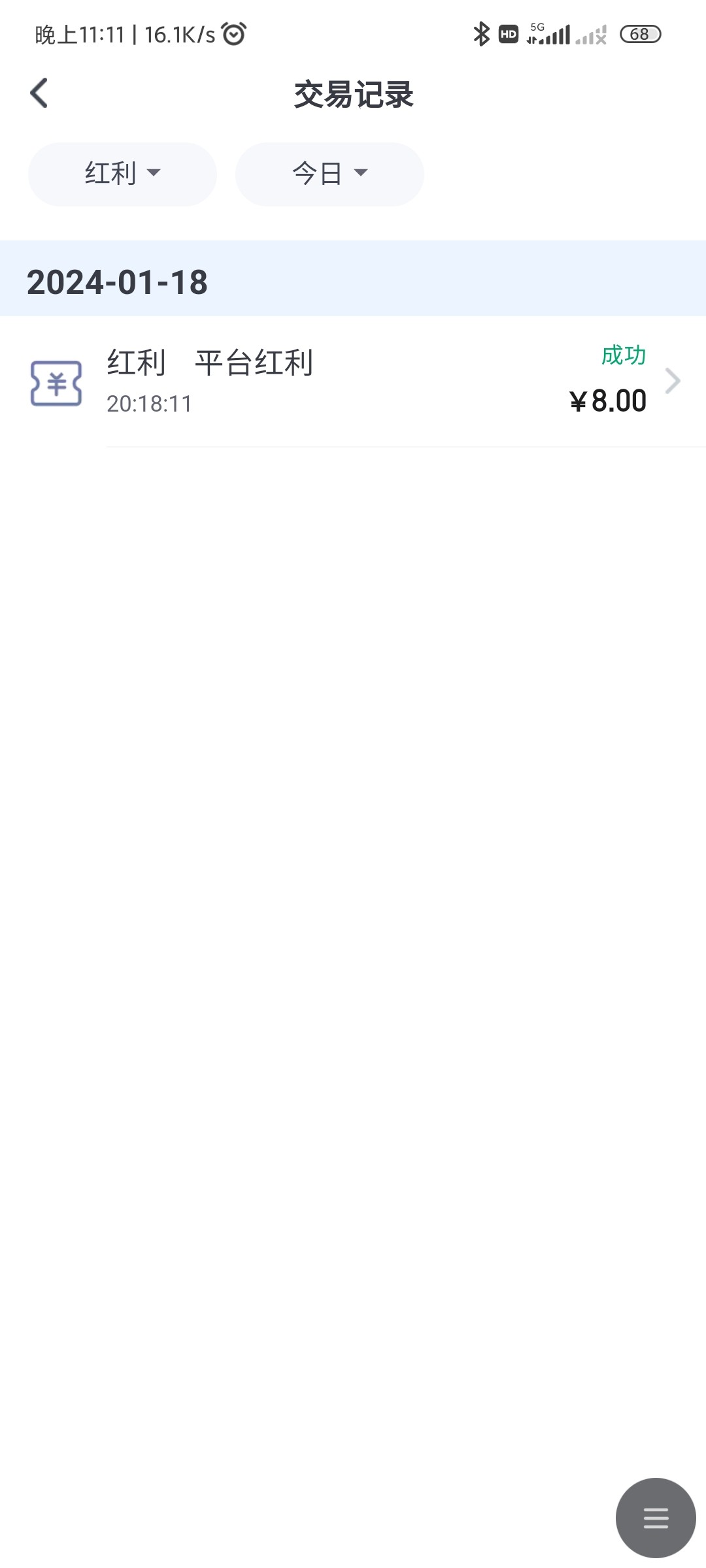Open the 平台红利 ¥8.00 transaction record
Image resolution: width=706 pixels, height=1568 pixels.
[x=353, y=382]
